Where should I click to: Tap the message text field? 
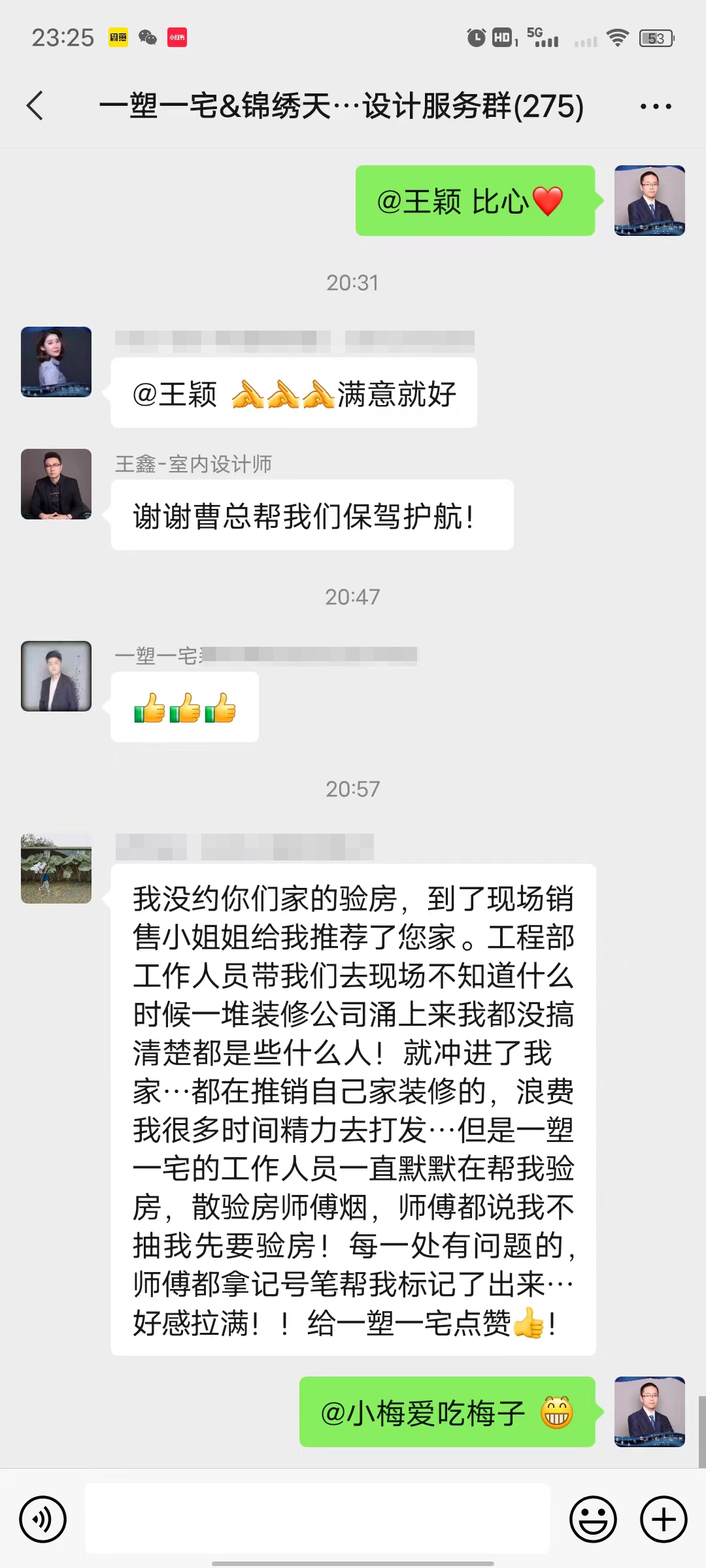pos(318,1518)
